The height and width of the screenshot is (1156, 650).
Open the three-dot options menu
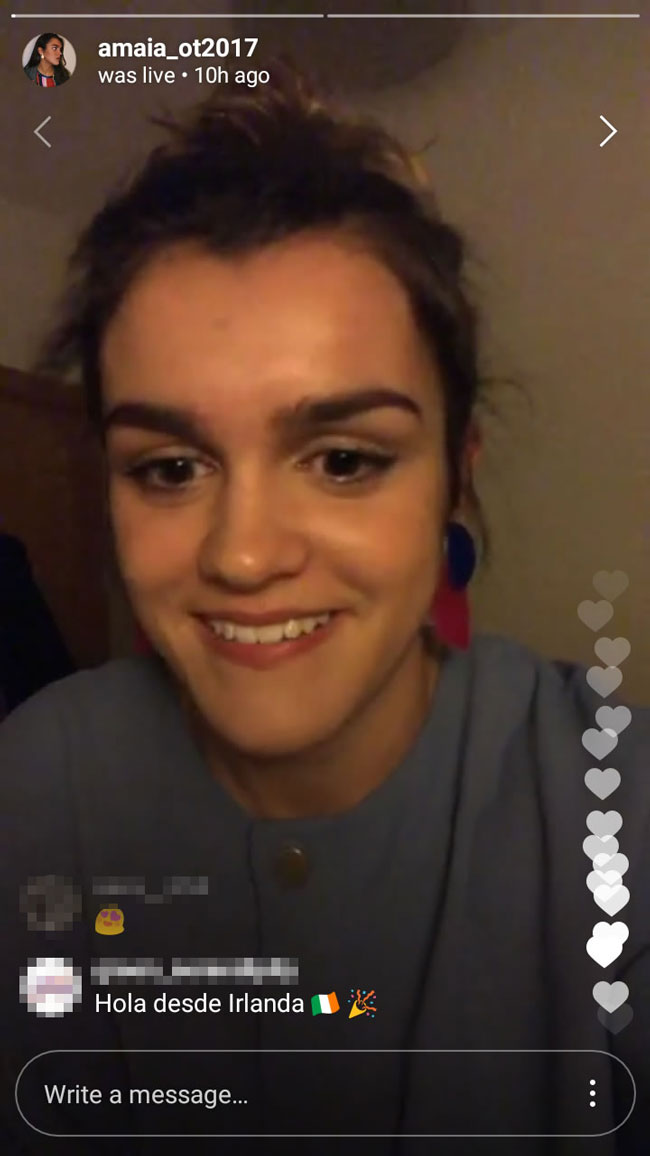pyautogui.click(x=593, y=1094)
